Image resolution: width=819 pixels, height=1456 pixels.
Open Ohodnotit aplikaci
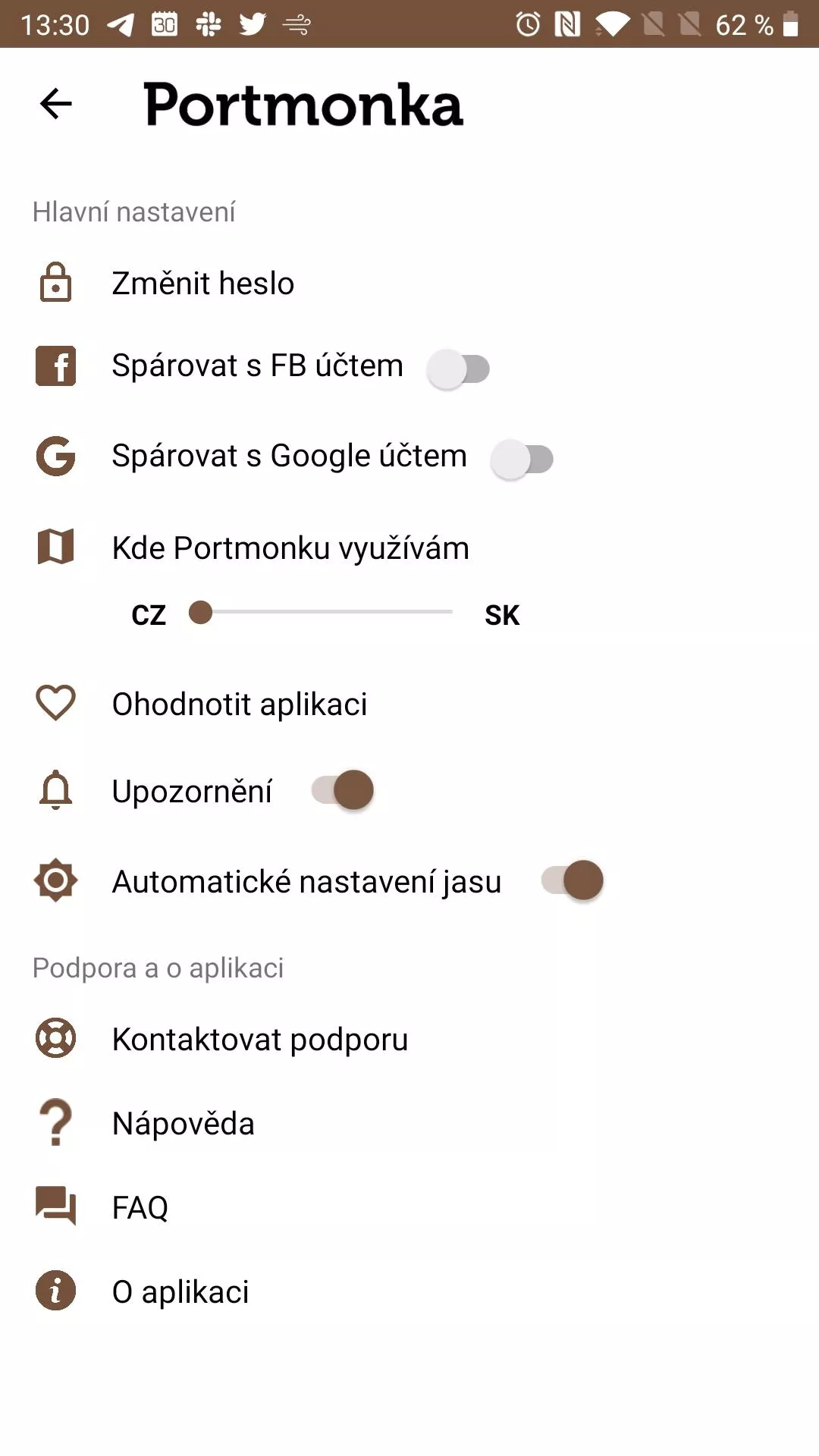point(239,704)
